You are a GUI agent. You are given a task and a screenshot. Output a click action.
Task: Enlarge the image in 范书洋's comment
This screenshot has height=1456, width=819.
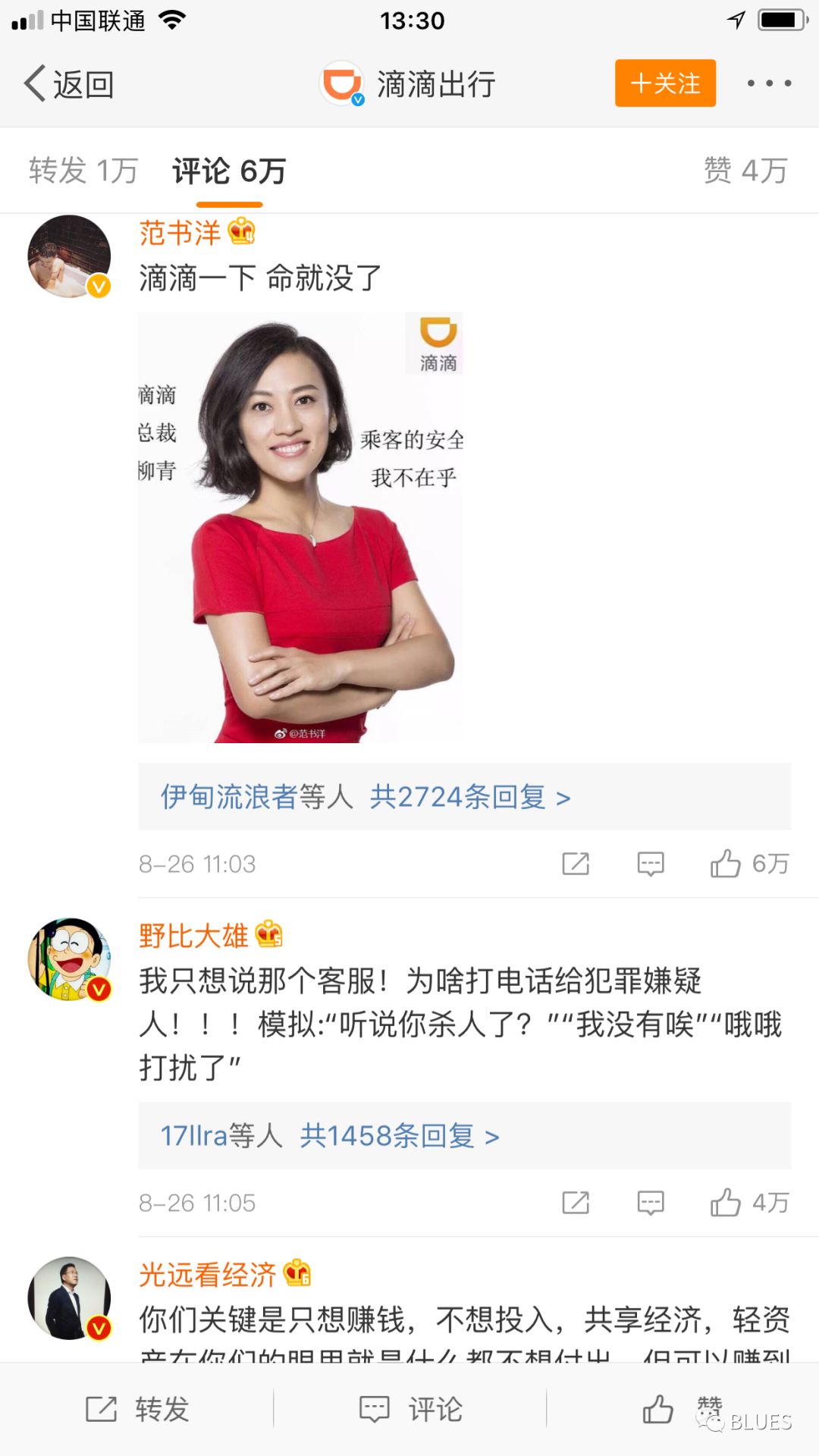tap(301, 528)
